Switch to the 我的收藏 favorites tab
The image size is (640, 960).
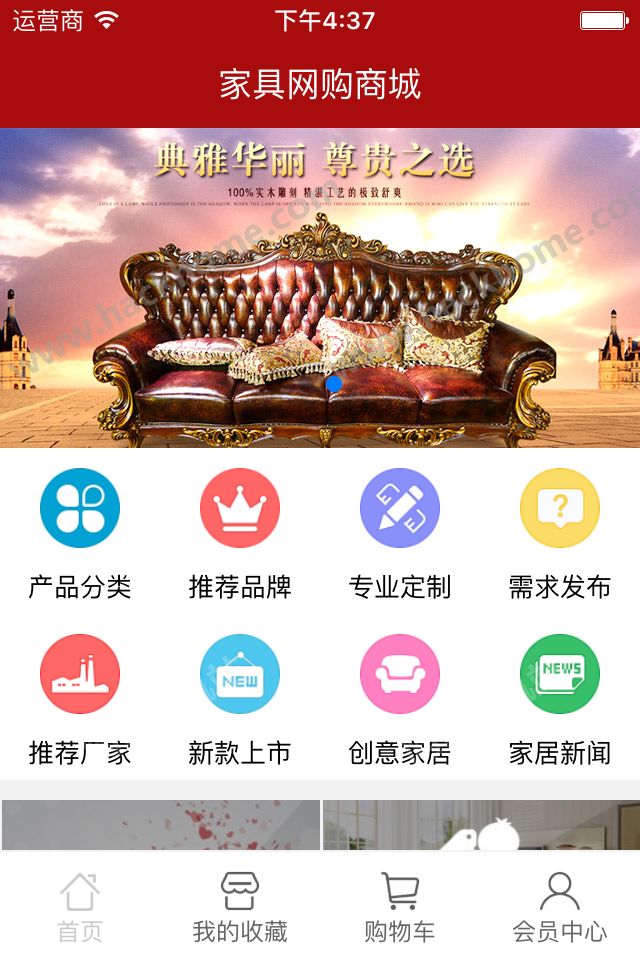240,906
